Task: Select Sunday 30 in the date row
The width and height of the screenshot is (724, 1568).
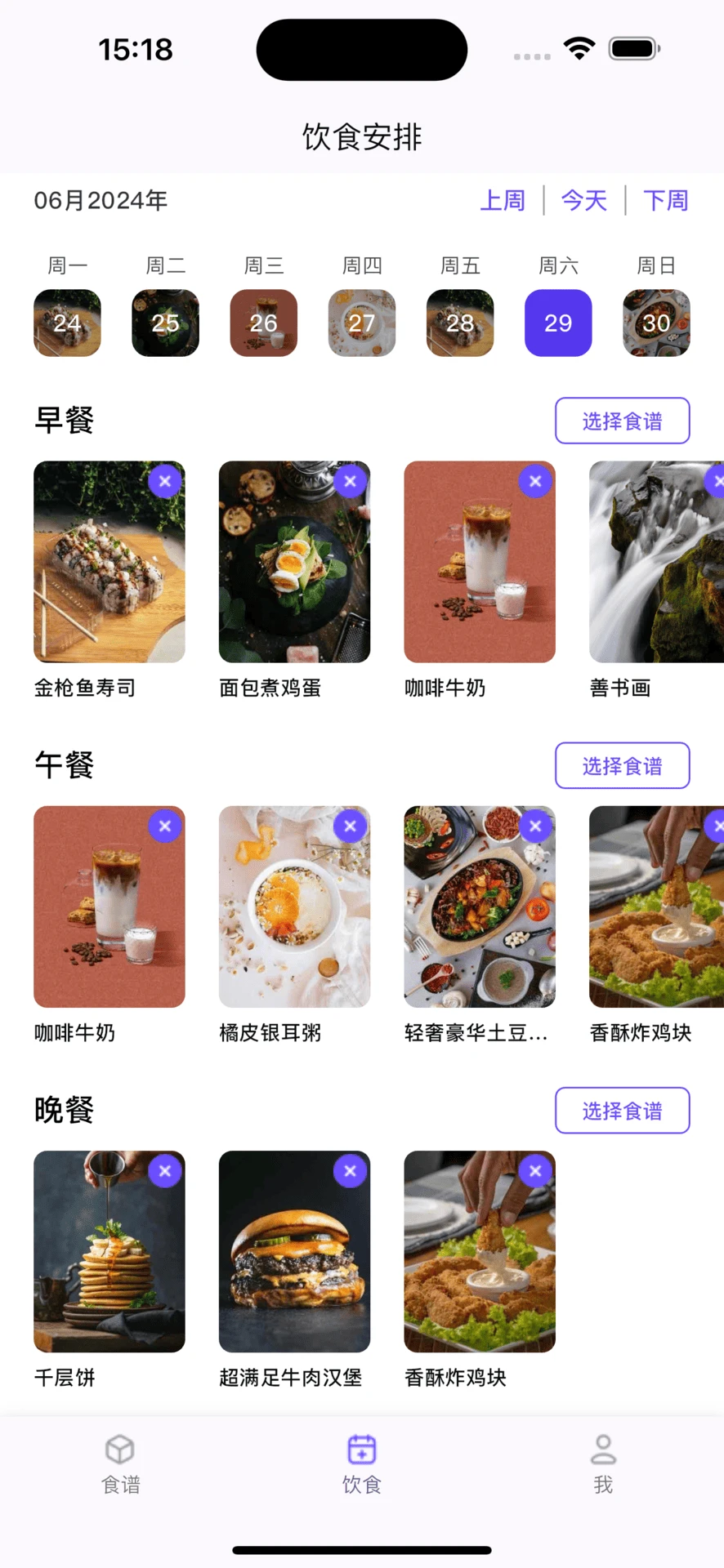Action: (656, 323)
